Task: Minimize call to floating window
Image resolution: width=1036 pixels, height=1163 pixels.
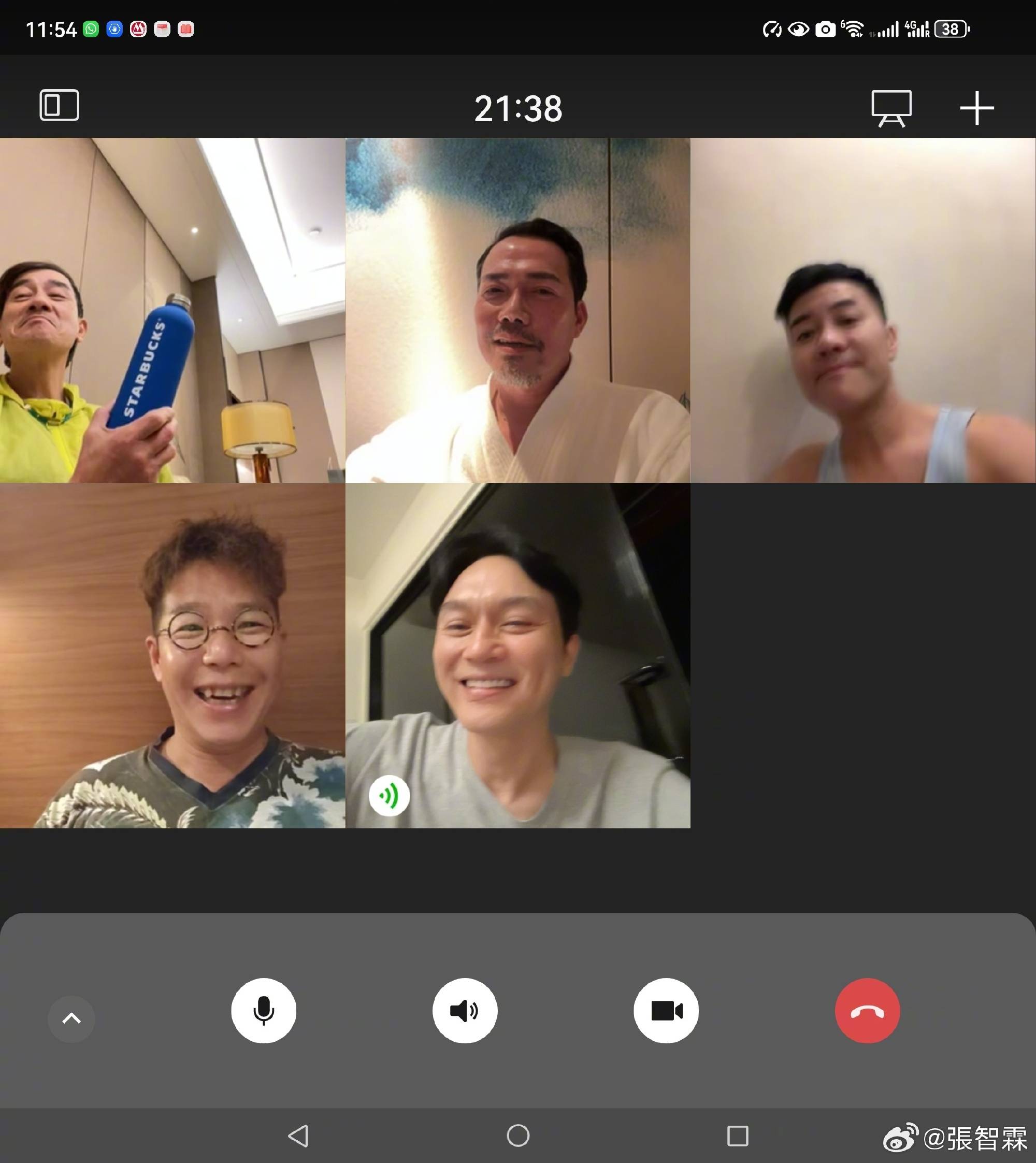Action: coord(59,105)
